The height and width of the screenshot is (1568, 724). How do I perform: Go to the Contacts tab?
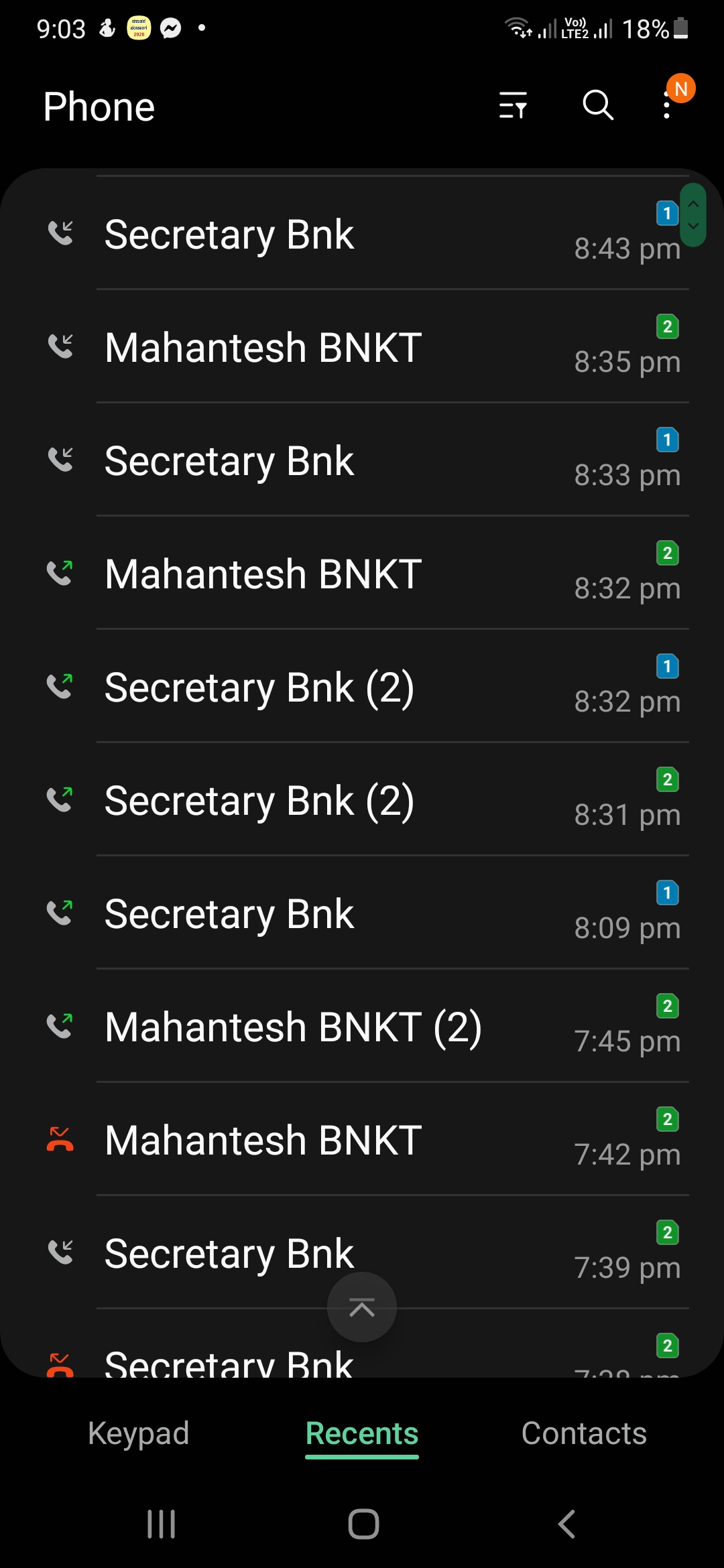[584, 1434]
